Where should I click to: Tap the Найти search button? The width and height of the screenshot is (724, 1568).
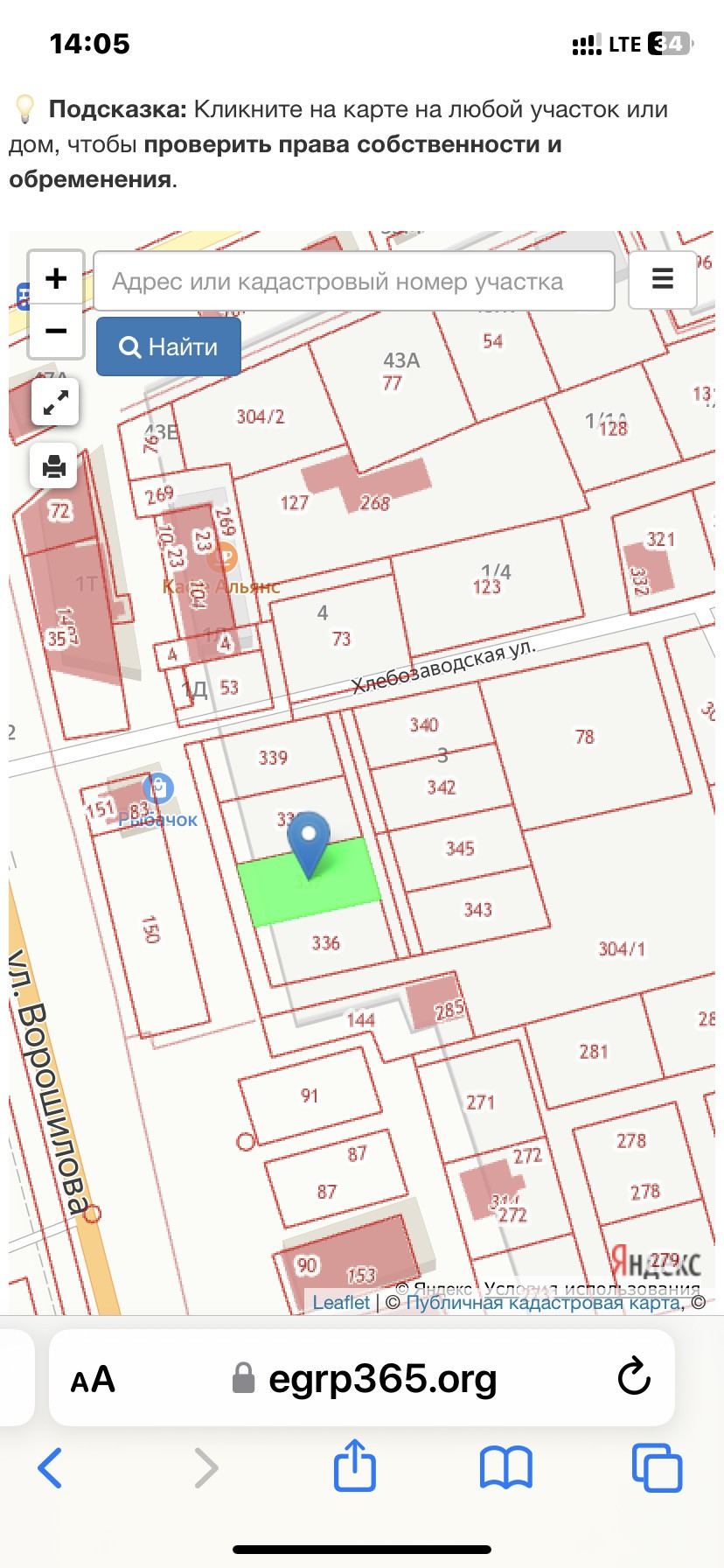click(169, 346)
